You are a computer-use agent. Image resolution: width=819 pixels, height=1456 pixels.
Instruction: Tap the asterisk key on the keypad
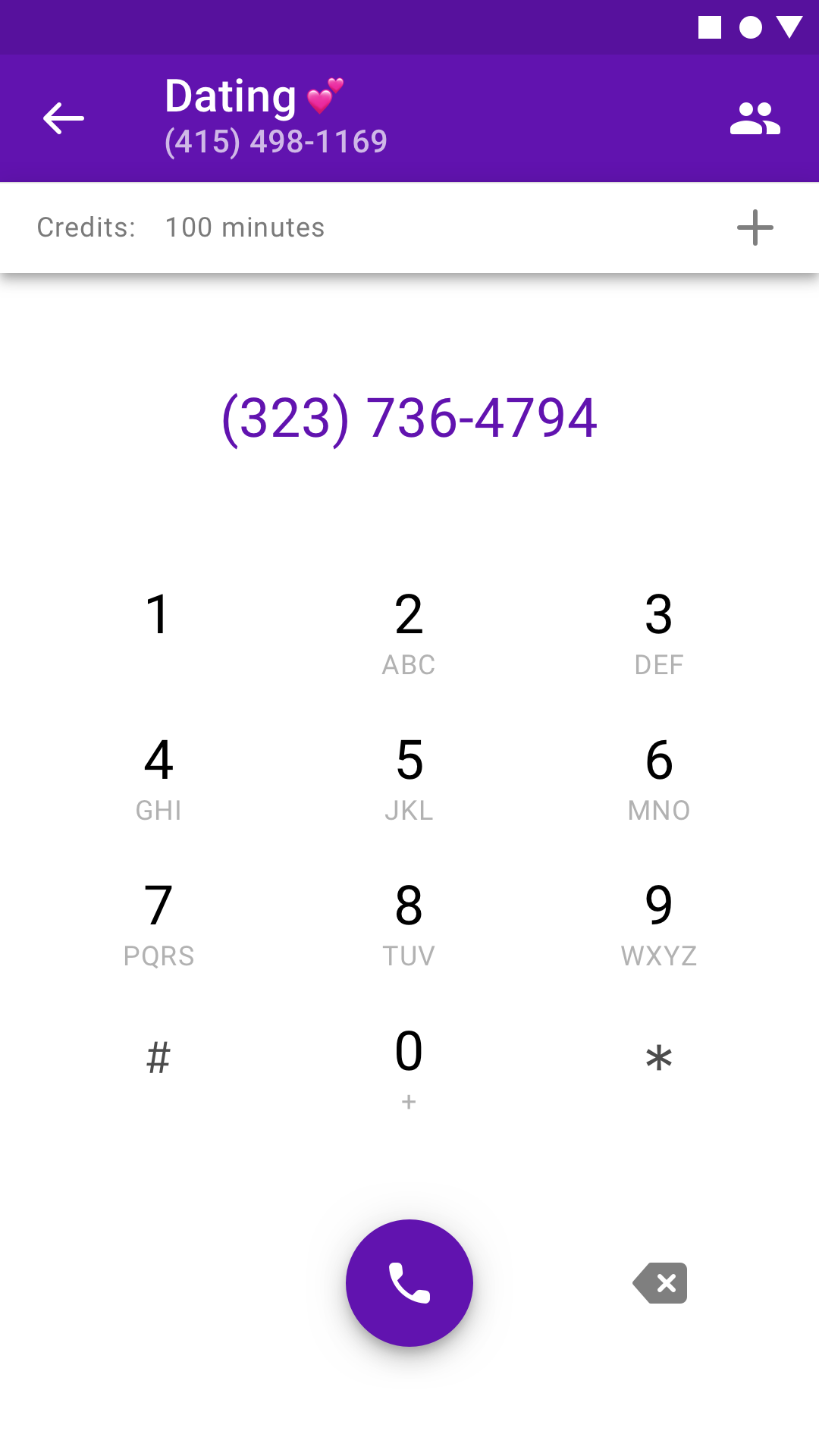[x=659, y=1056]
